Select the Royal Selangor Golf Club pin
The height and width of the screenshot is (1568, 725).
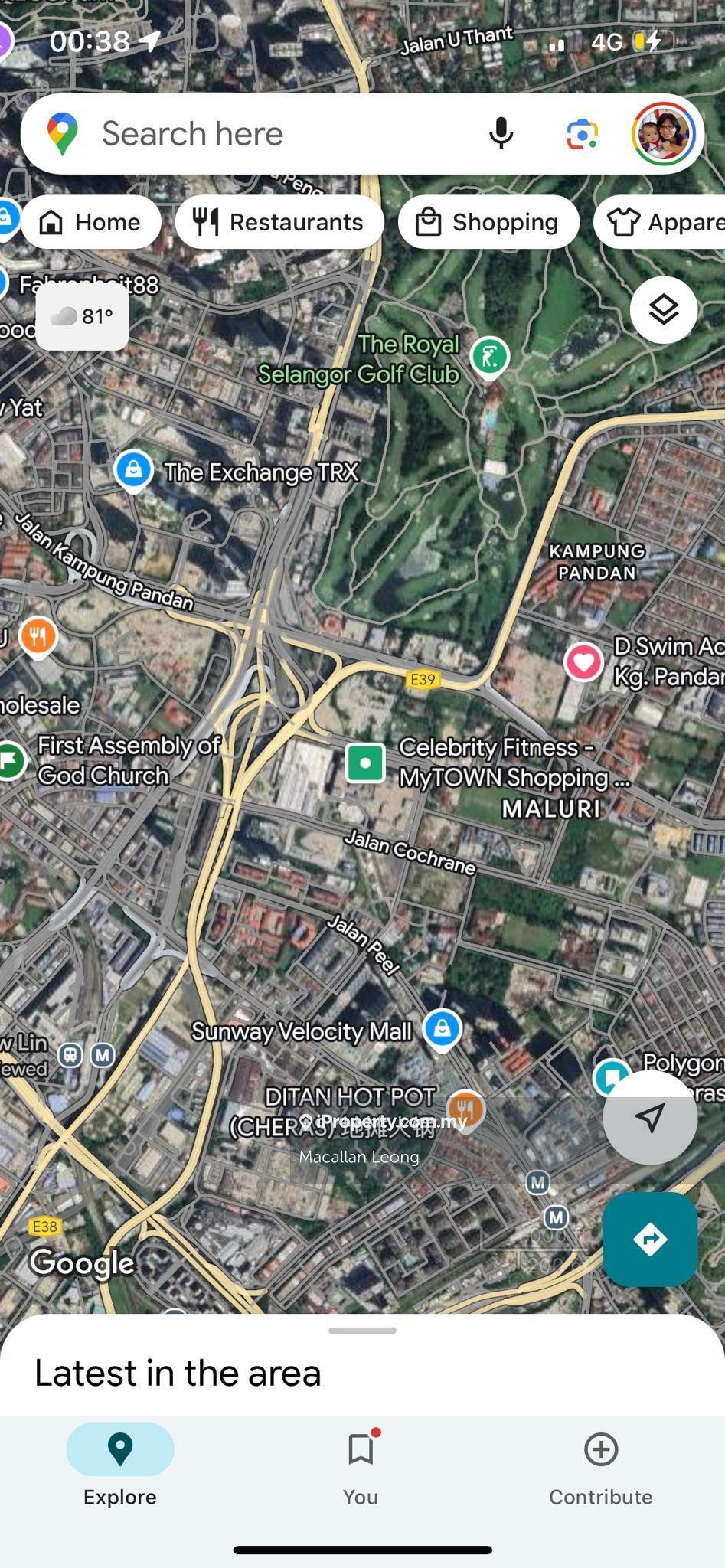click(489, 356)
